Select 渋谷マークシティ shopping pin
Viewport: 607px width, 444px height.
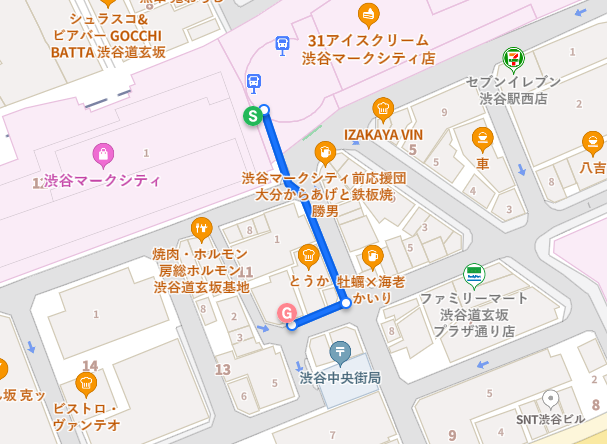coord(102,154)
